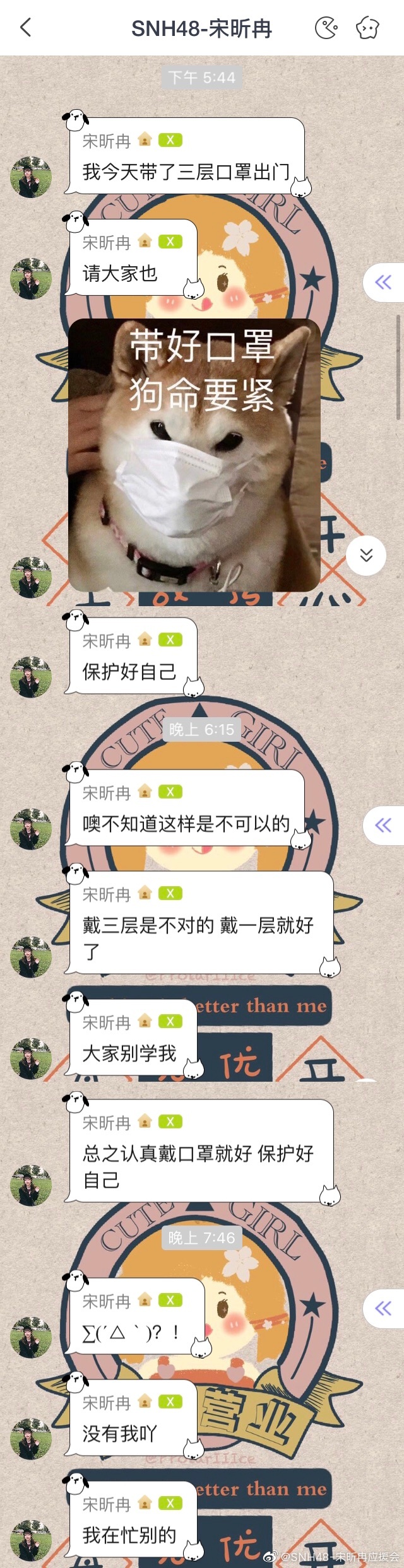Viewport: 404px width, 1568px height.
Task: Open the round face icon in the header
Action: [326, 28]
